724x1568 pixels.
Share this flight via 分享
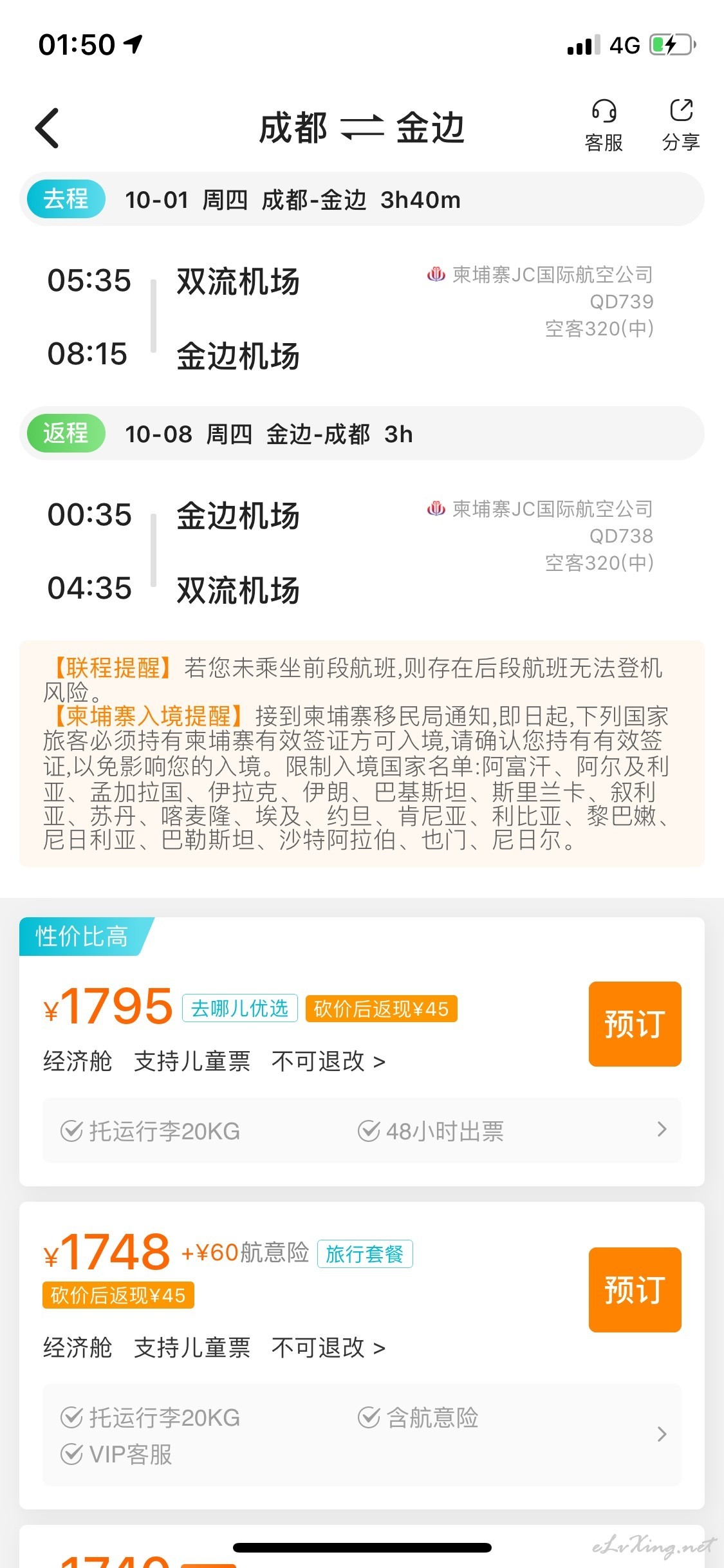(x=681, y=125)
